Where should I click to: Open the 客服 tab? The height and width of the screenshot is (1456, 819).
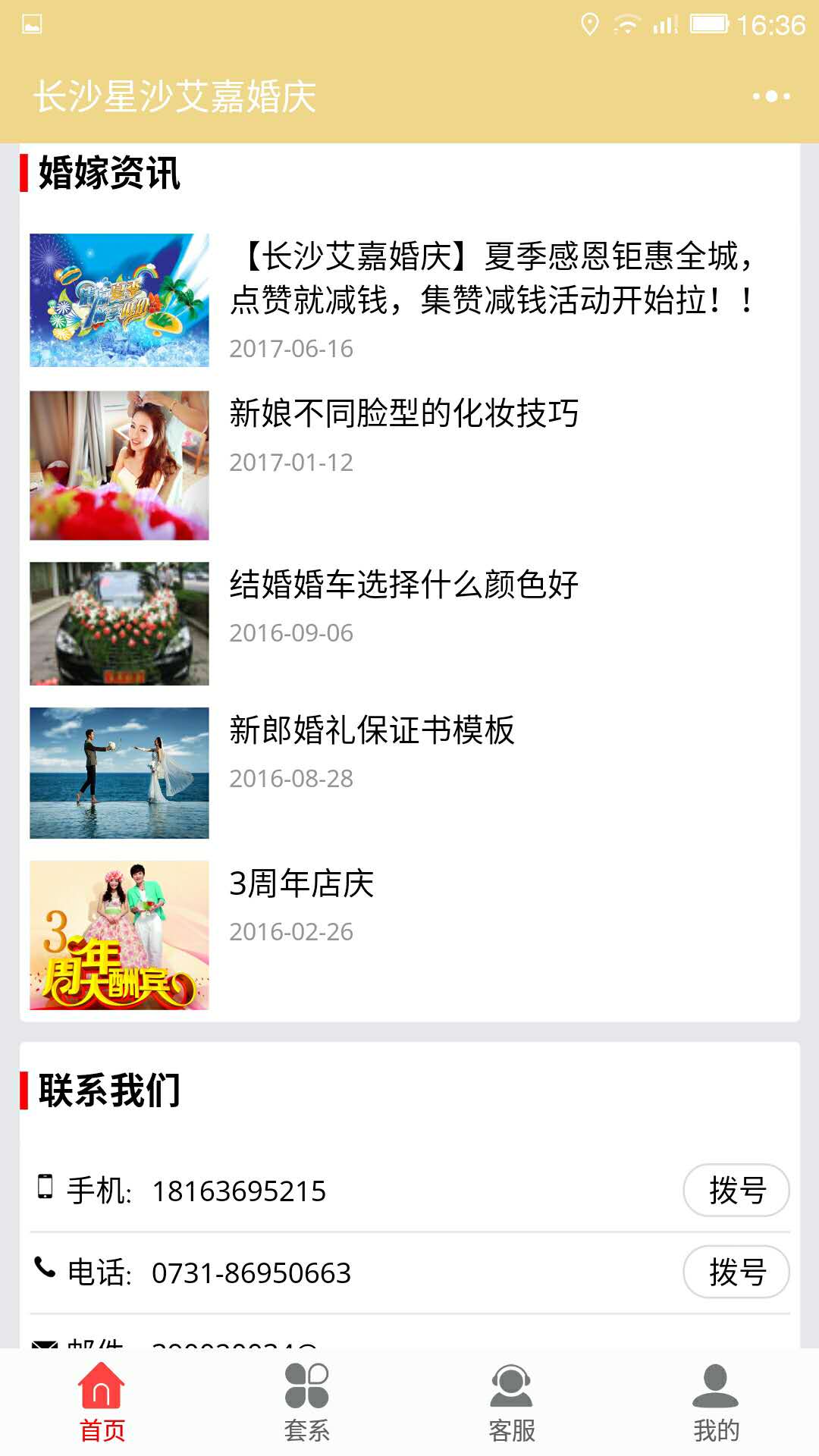[x=512, y=1403]
